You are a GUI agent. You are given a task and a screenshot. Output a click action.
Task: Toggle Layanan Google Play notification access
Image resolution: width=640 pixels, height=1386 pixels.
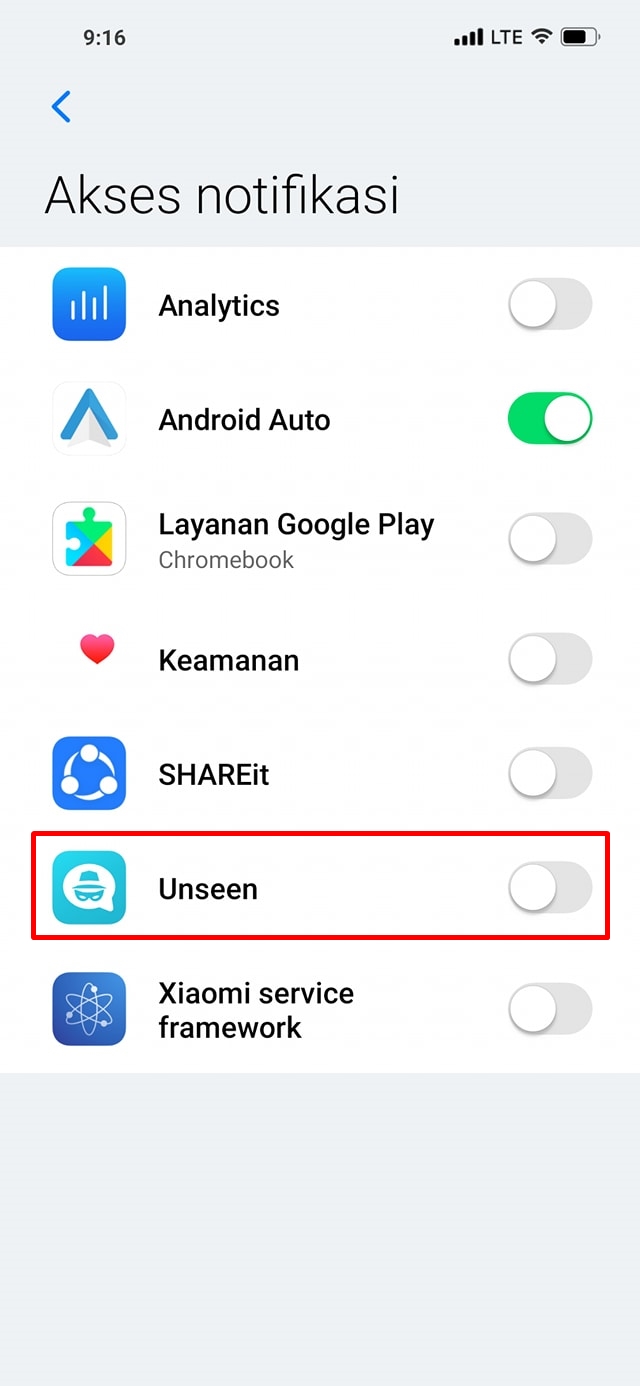pos(550,540)
